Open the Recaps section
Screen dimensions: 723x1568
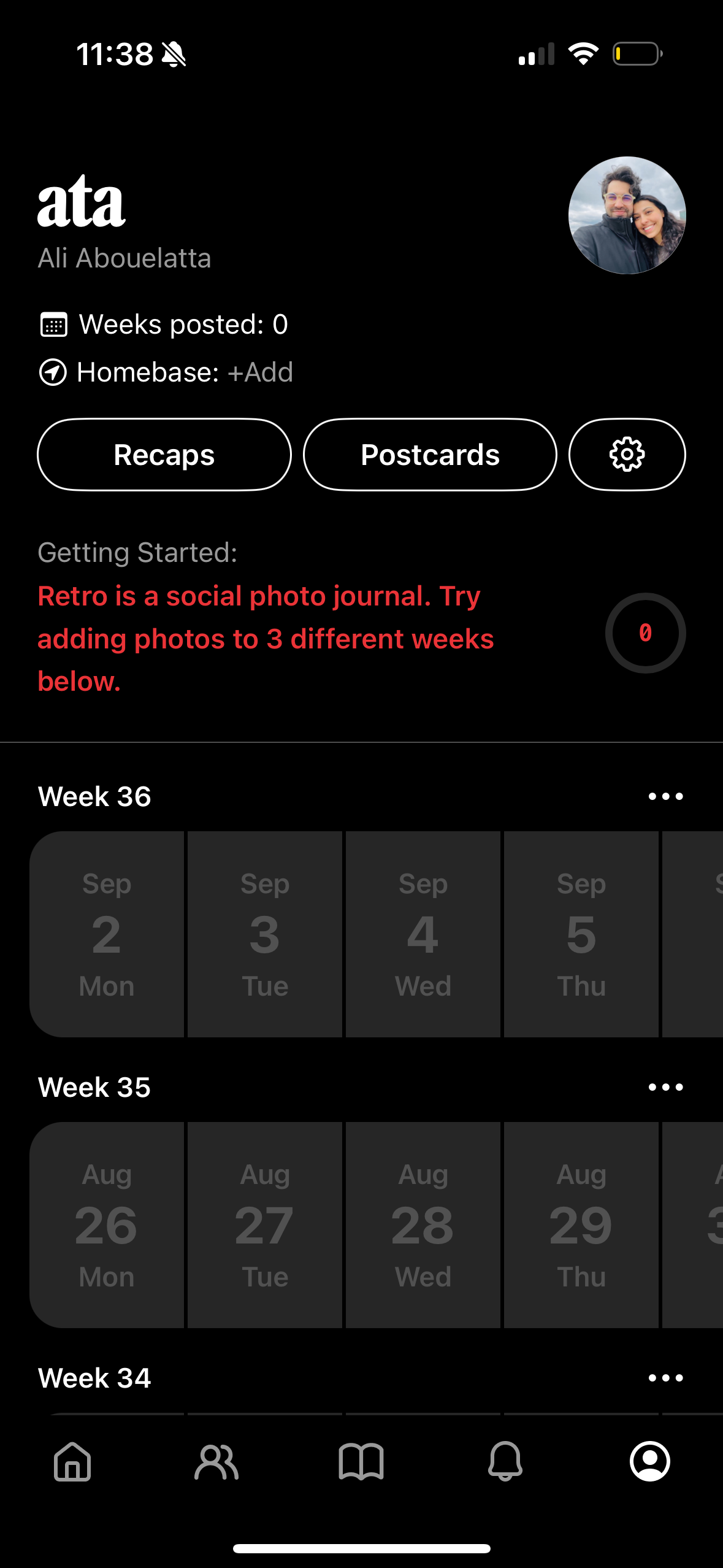point(164,454)
